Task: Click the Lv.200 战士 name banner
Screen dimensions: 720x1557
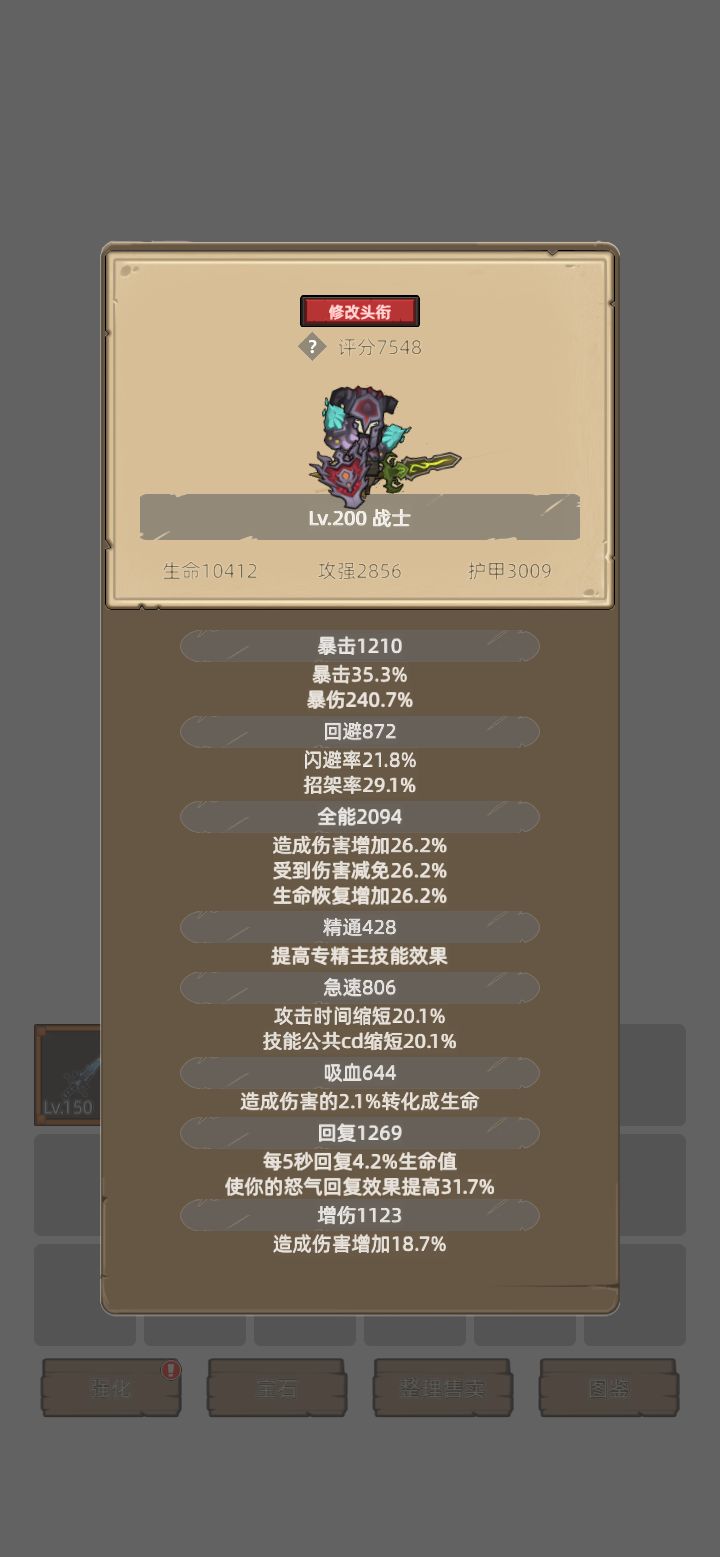Action: [x=360, y=518]
